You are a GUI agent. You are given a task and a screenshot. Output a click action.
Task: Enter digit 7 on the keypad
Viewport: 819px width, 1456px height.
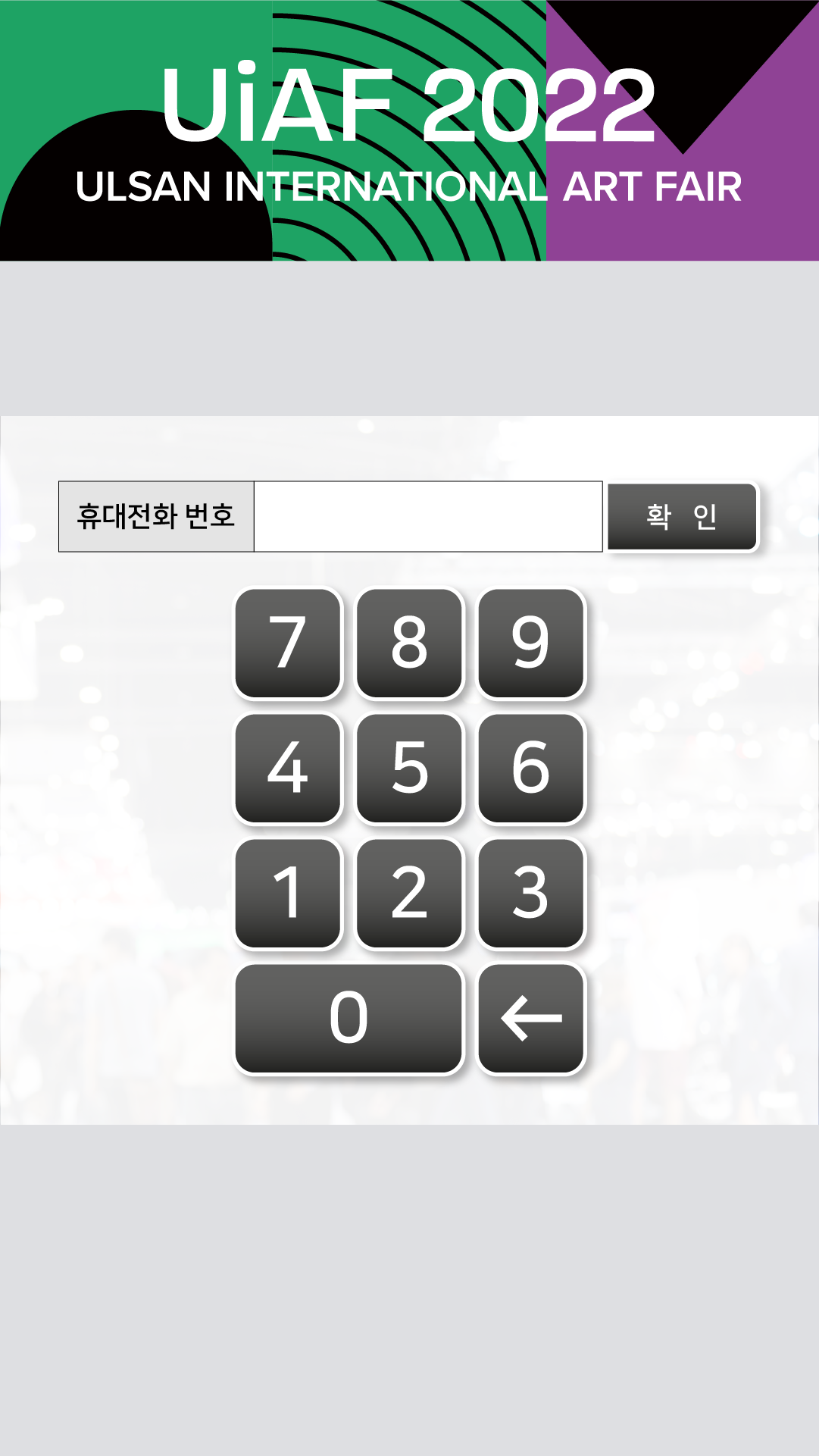tap(288, 643)
